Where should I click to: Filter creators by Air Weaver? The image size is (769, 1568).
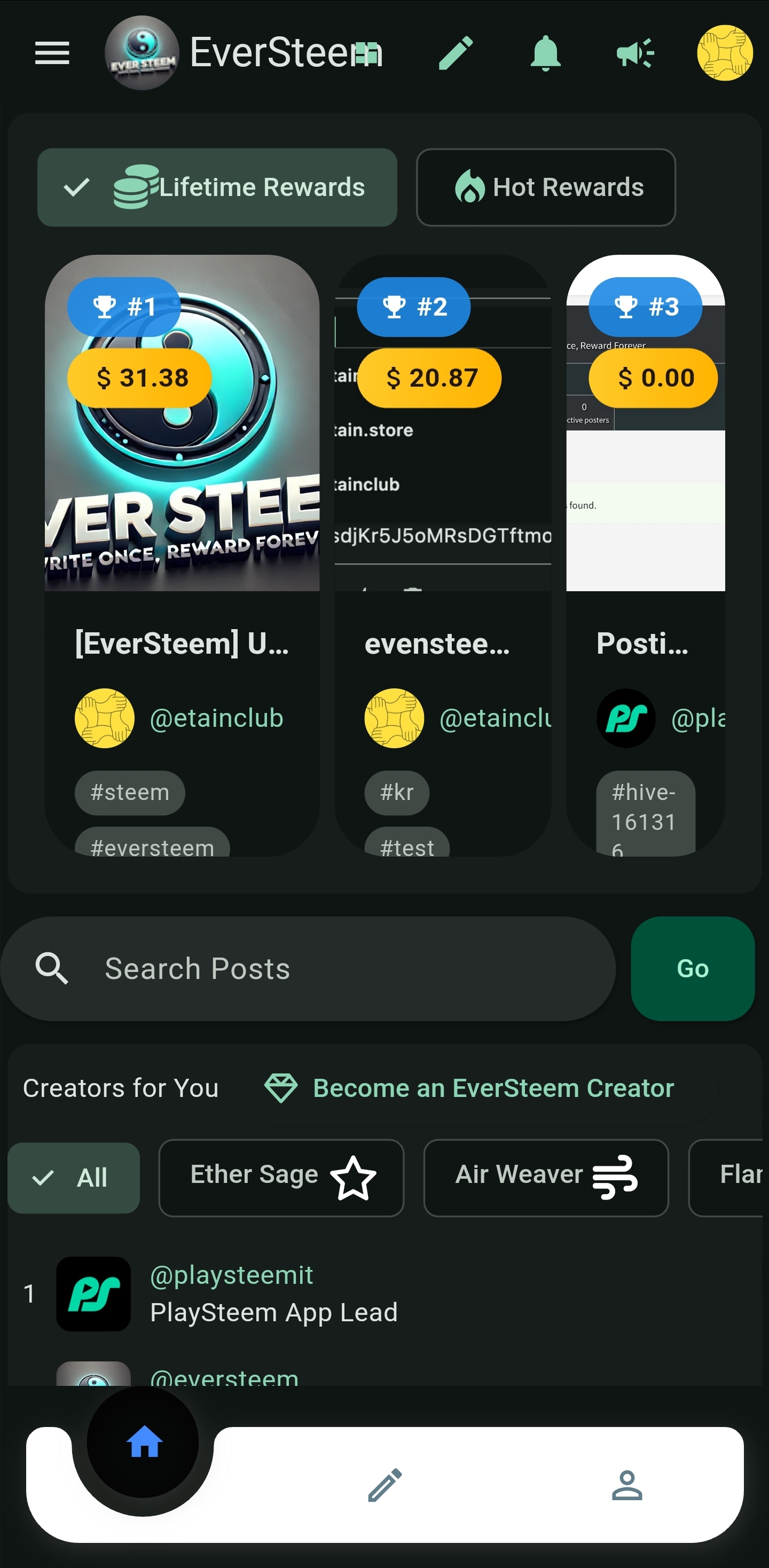[x=546, y=1177]
